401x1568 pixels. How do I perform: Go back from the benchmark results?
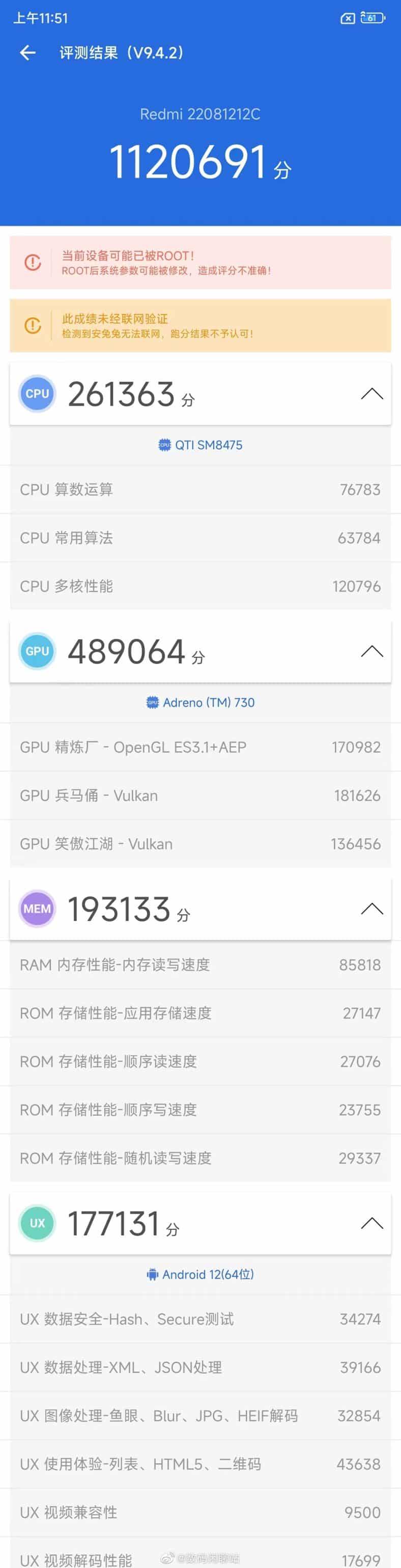pyautogui.click(x=27, y=53)
